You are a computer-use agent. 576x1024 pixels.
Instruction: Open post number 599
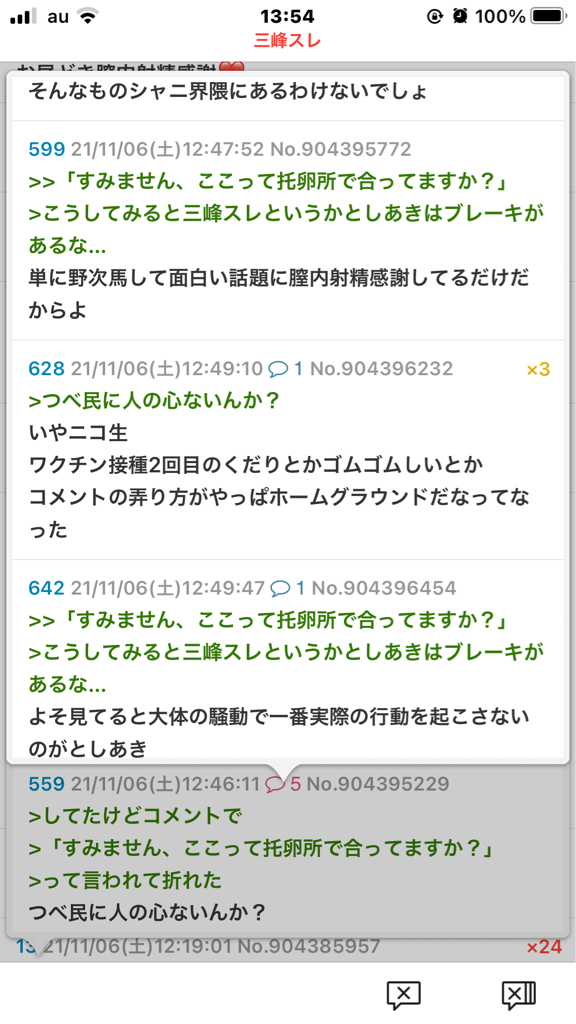(x=46, y=149)
